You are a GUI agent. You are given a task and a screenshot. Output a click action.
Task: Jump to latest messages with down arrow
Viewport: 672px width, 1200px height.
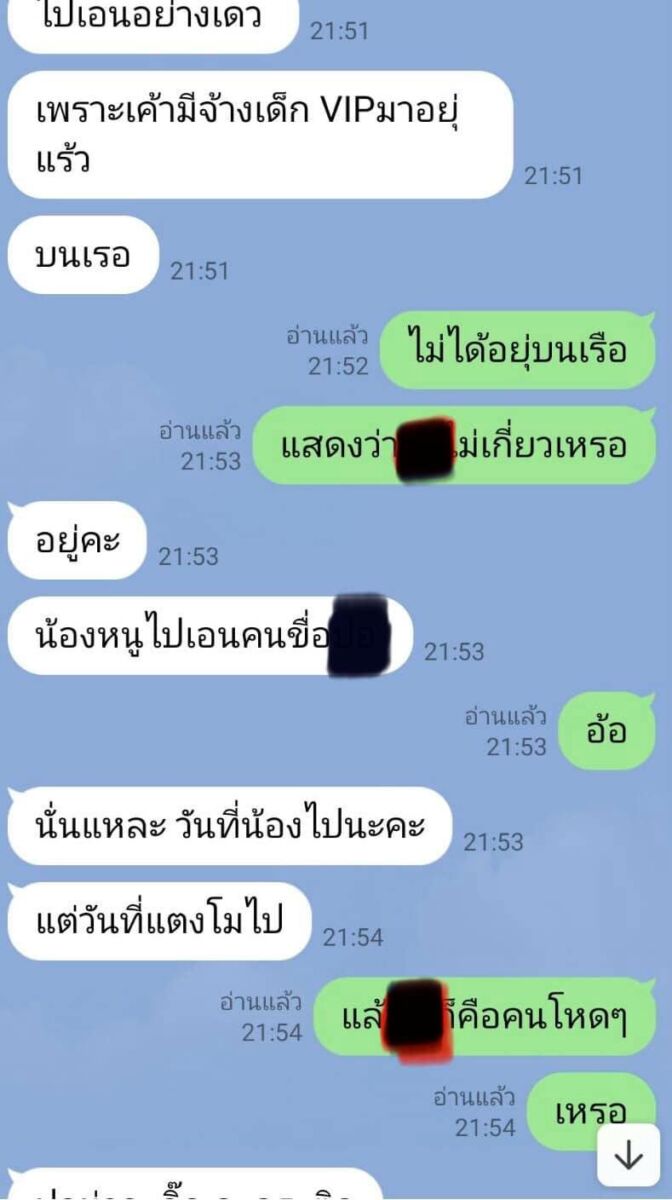click(x=628, y=1155)
